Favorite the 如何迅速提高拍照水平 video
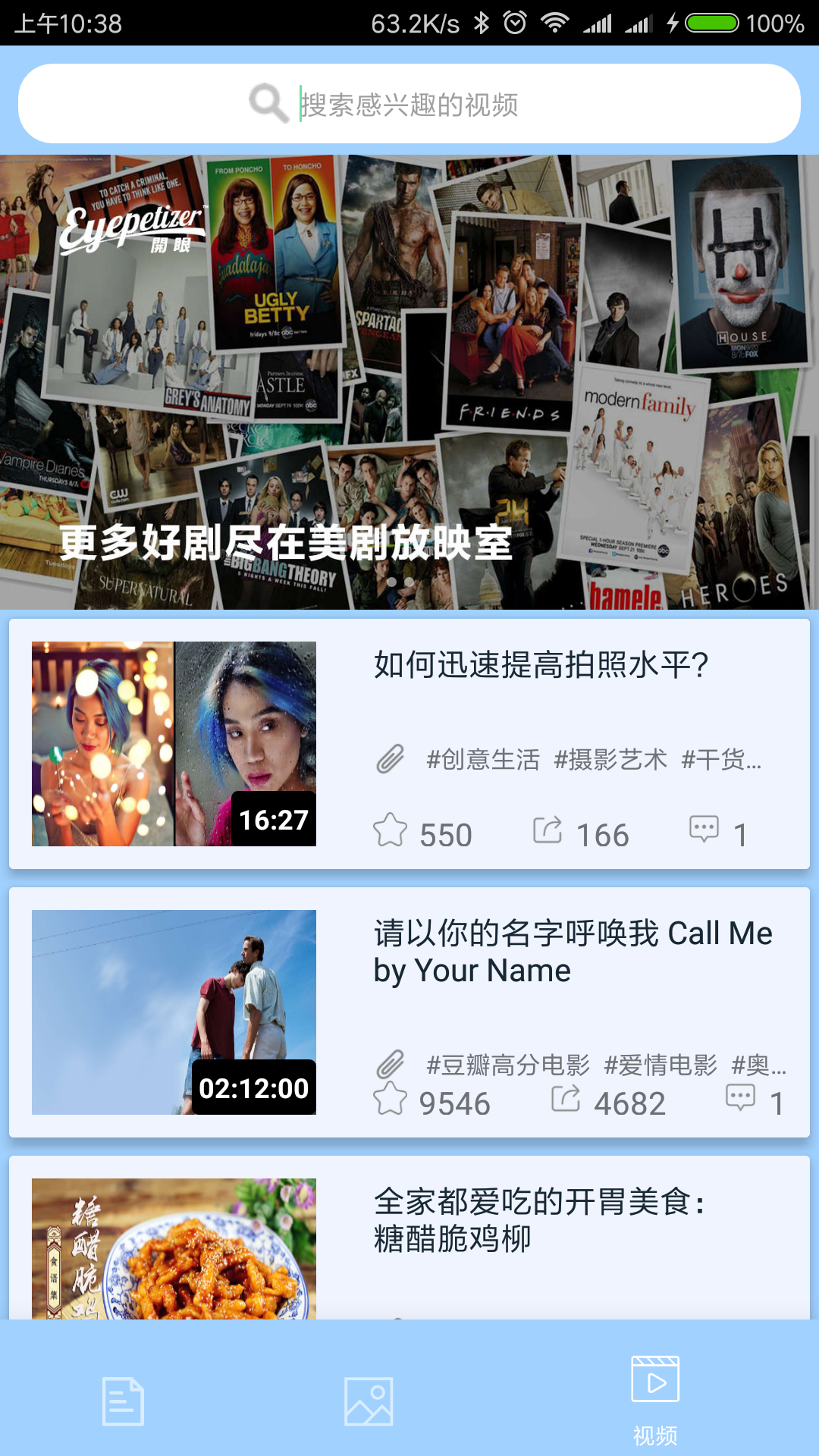Viewport: 819px width, 1456px height. [x=391, y=830]
